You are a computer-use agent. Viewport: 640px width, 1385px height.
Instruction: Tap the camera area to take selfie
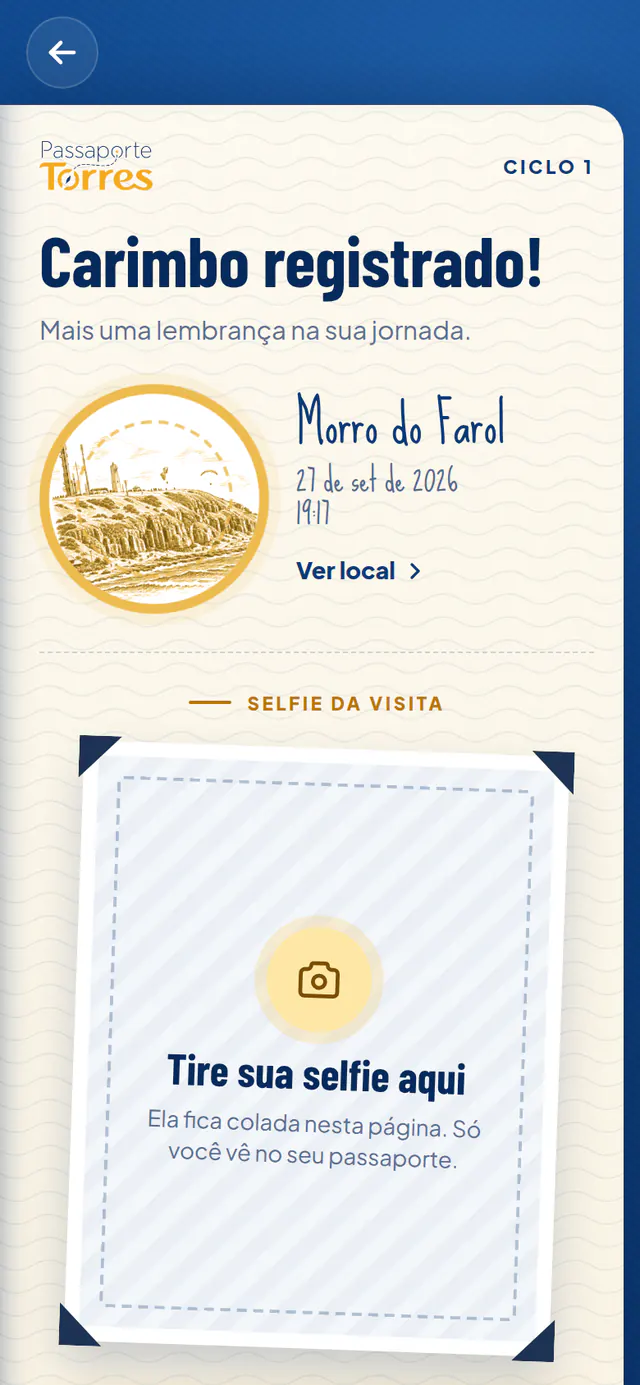click(x=318, y=1045)
